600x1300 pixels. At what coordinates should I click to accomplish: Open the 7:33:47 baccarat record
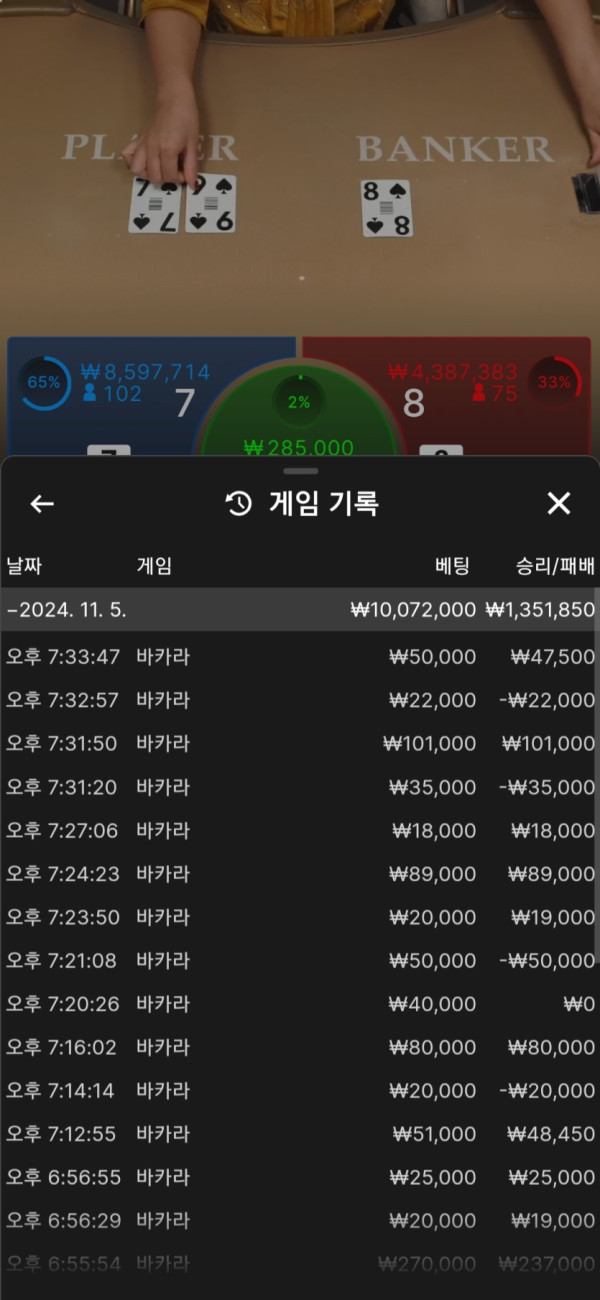pos(298,657)
